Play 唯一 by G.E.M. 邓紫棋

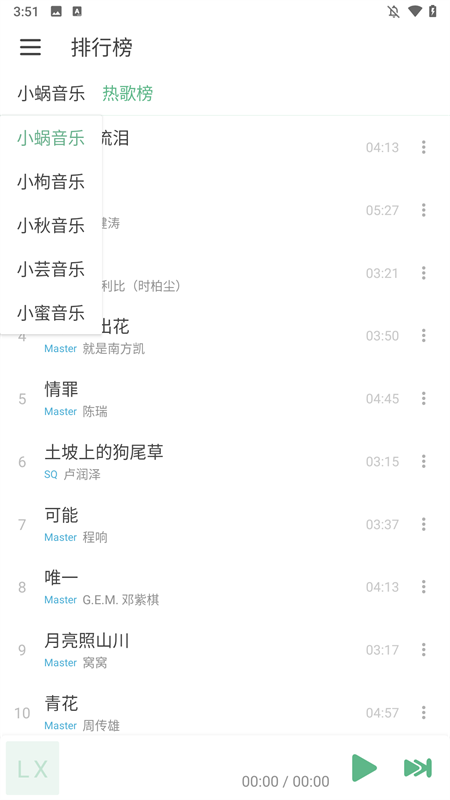(x=202, y=587)
